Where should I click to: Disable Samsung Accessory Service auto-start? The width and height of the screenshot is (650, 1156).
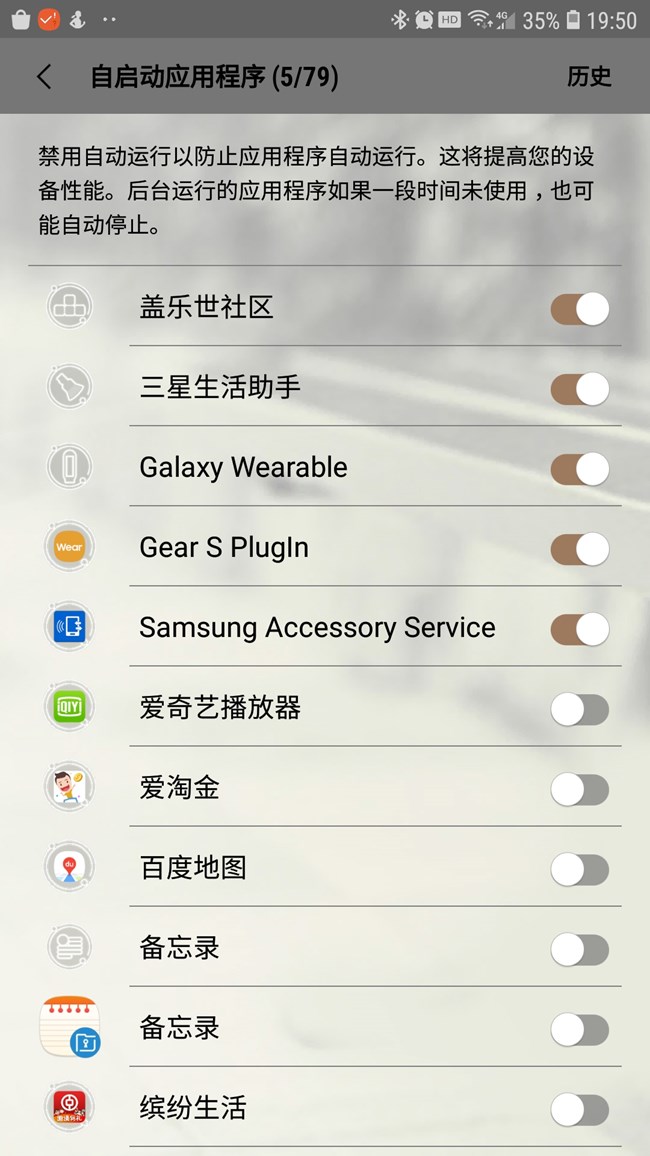580,629
